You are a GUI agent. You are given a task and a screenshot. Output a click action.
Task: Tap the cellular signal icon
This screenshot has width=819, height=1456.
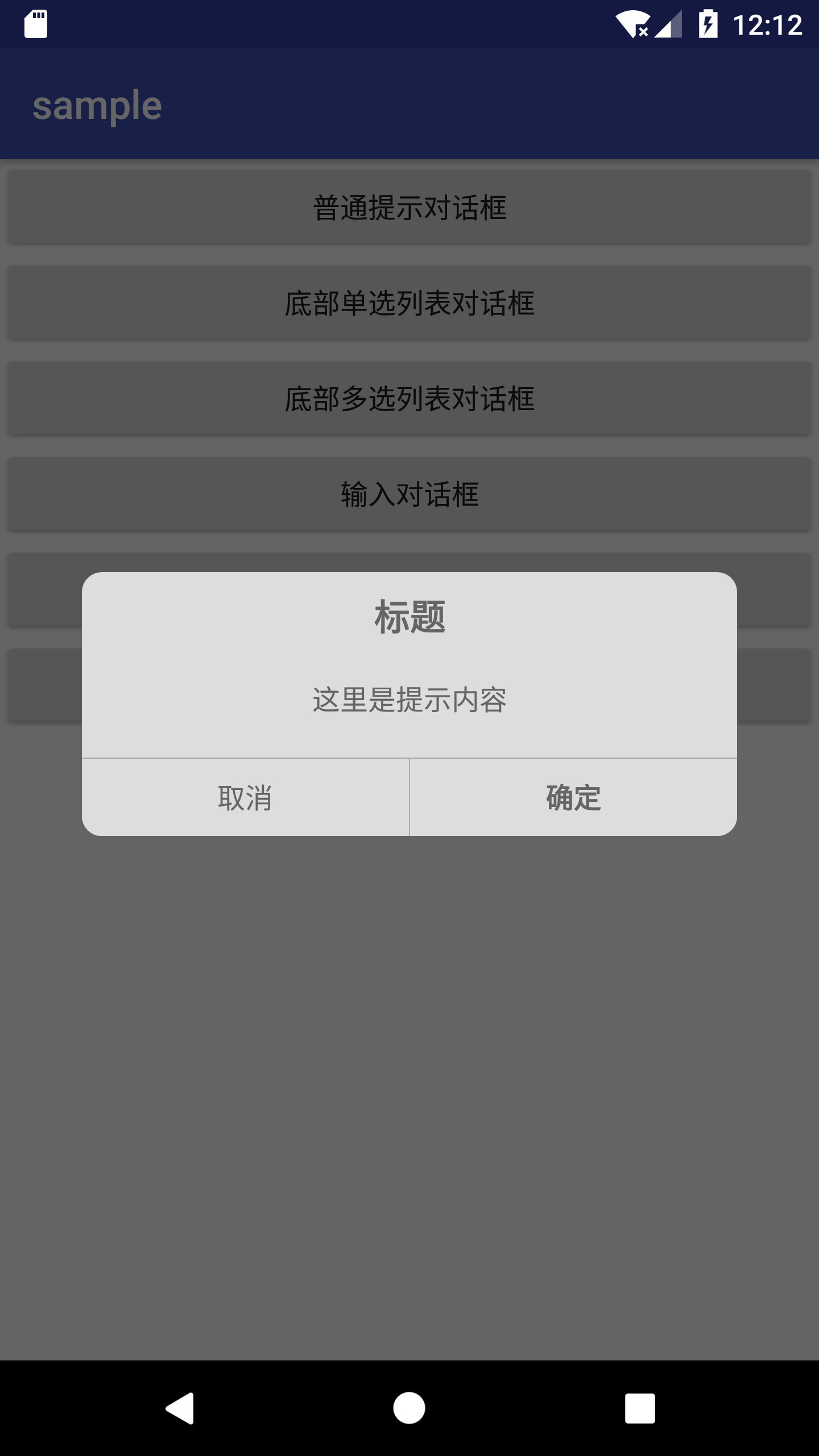(669, 24)
